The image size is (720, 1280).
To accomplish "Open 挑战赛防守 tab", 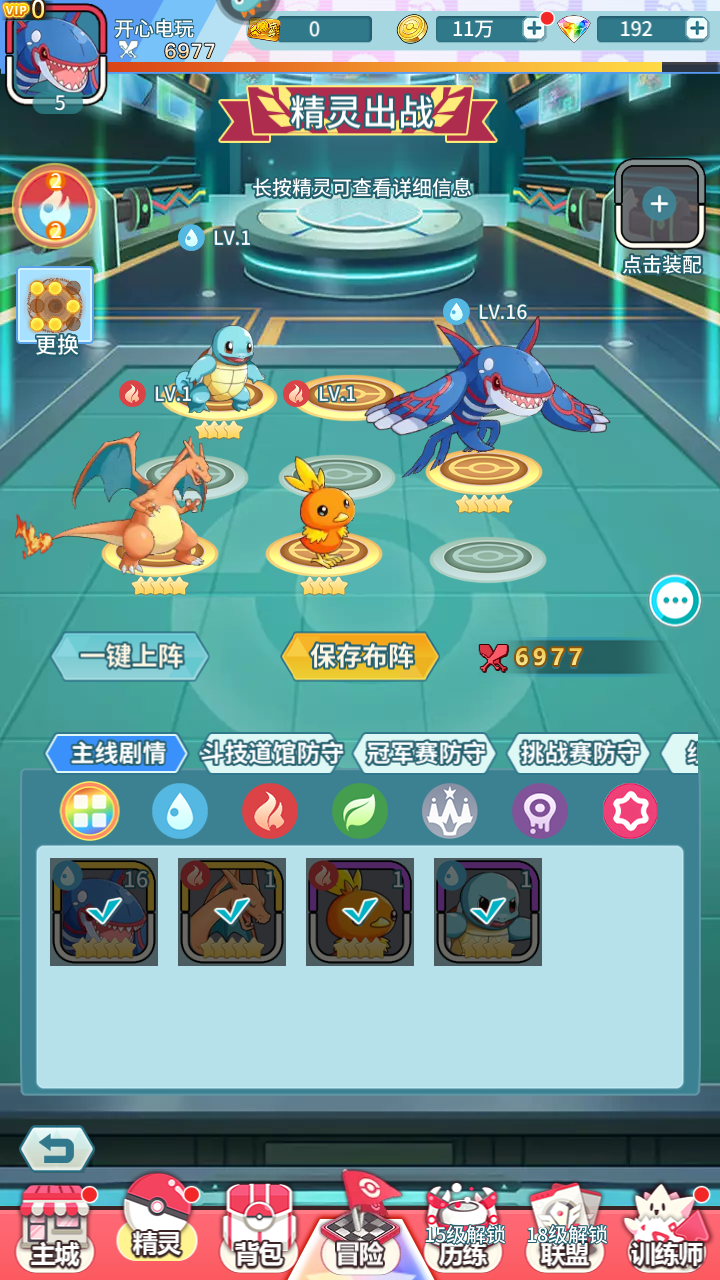I will point(579,753).
